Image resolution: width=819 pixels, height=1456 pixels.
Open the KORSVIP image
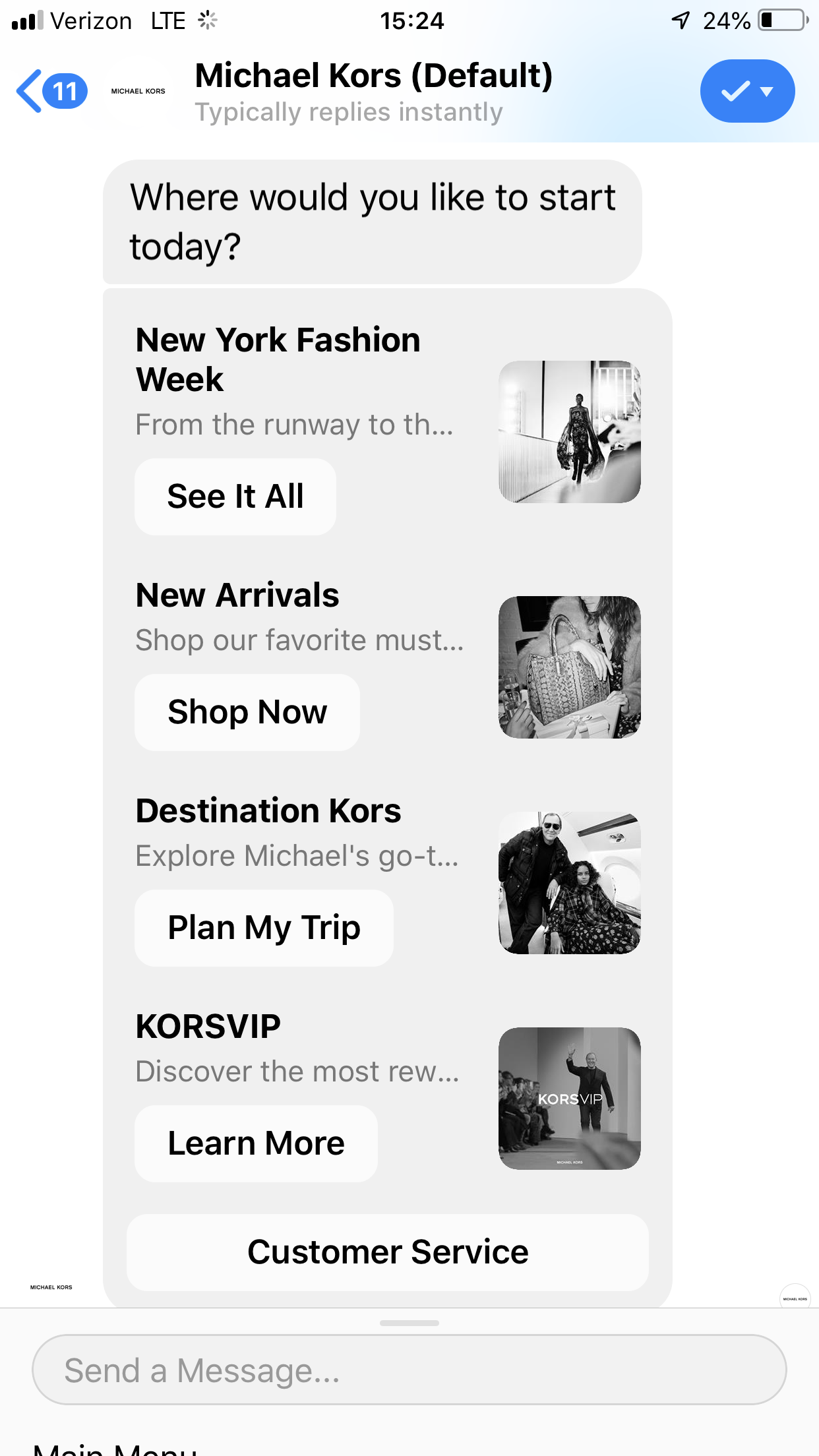click(x=569, y=1099)
